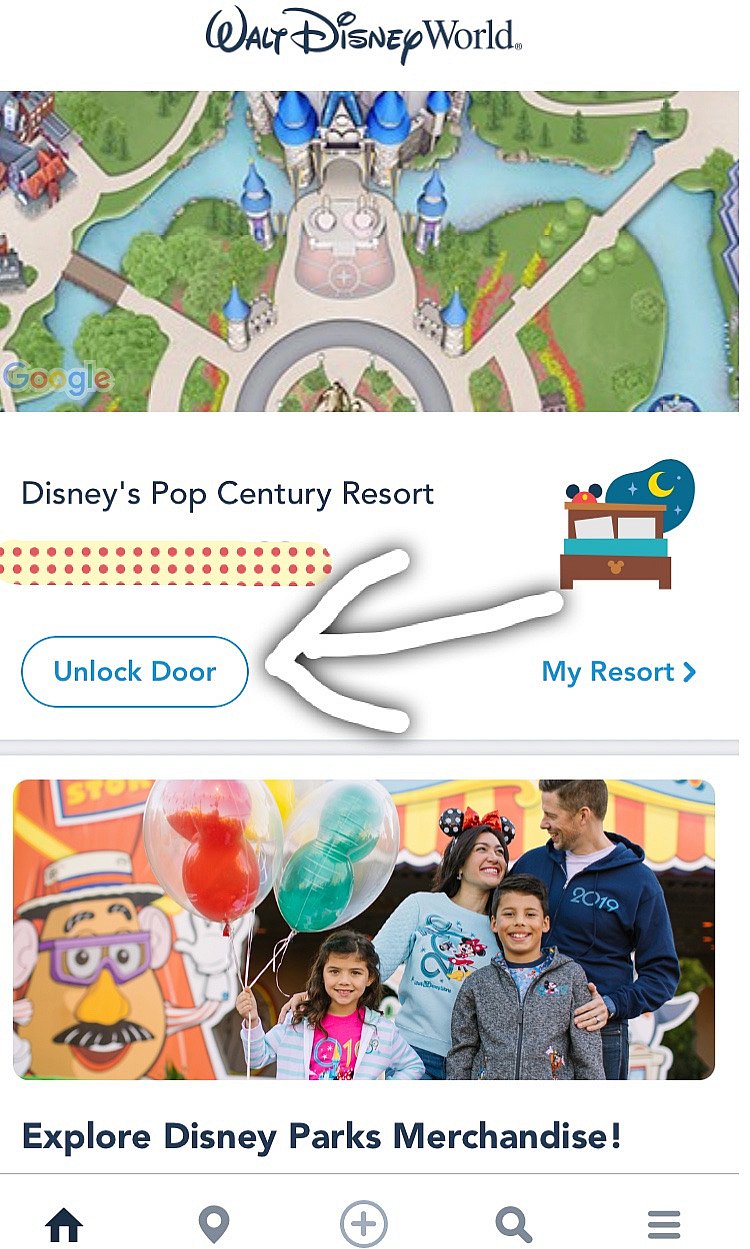Screen dimensions: 750x1249
Task: Tap the Unlock Door button
Action: [134, 672]
